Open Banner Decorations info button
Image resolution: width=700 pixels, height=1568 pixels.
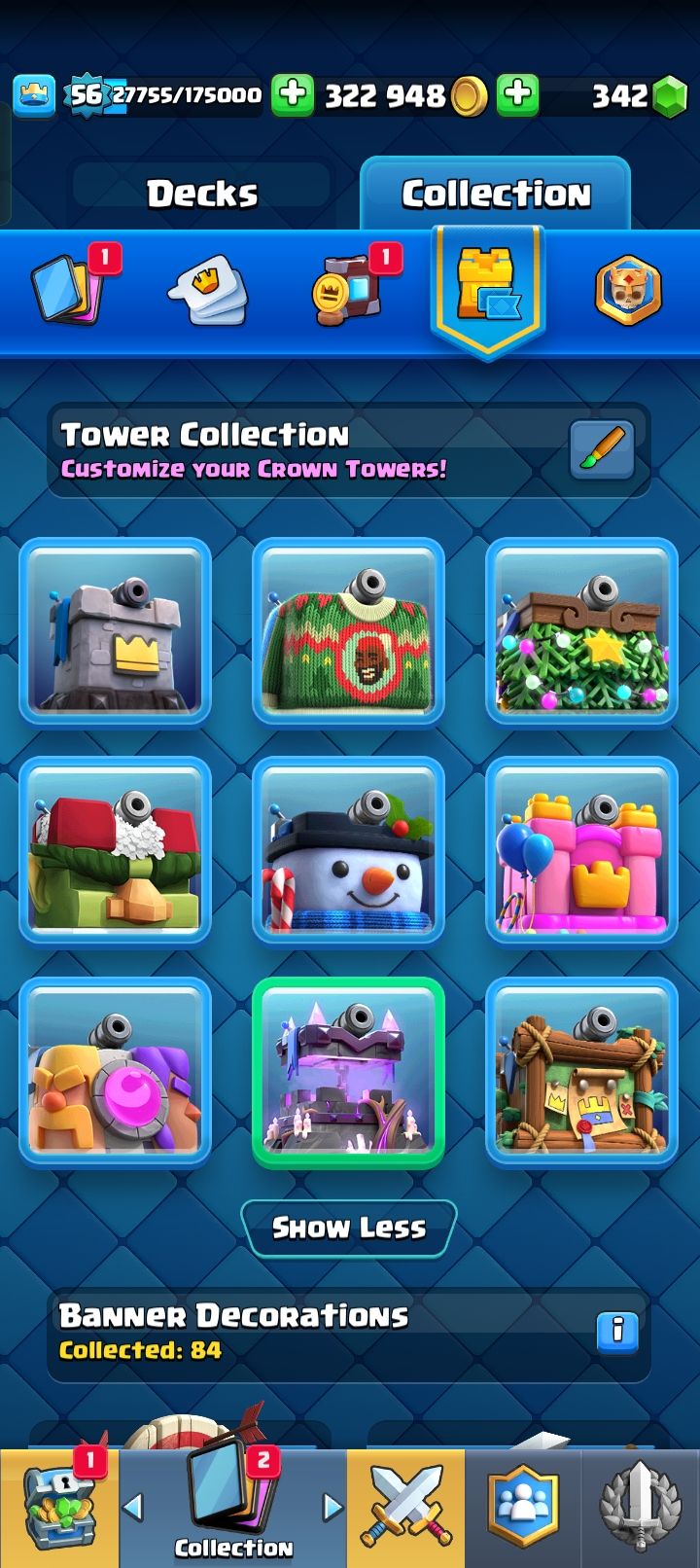(616, 1330)
